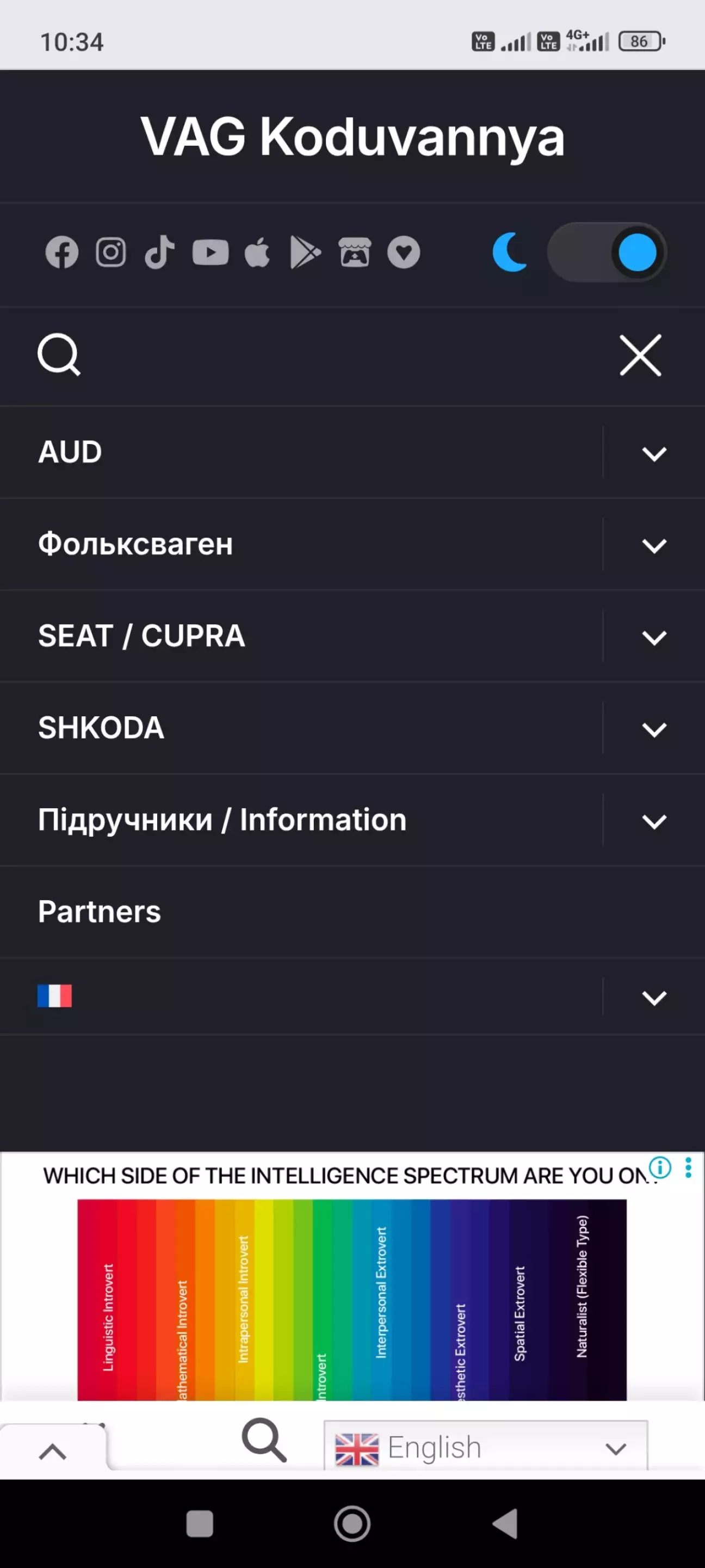Visit the TikTok icon link
This screenshot has height=1568, width=705.
coord(159,252)
